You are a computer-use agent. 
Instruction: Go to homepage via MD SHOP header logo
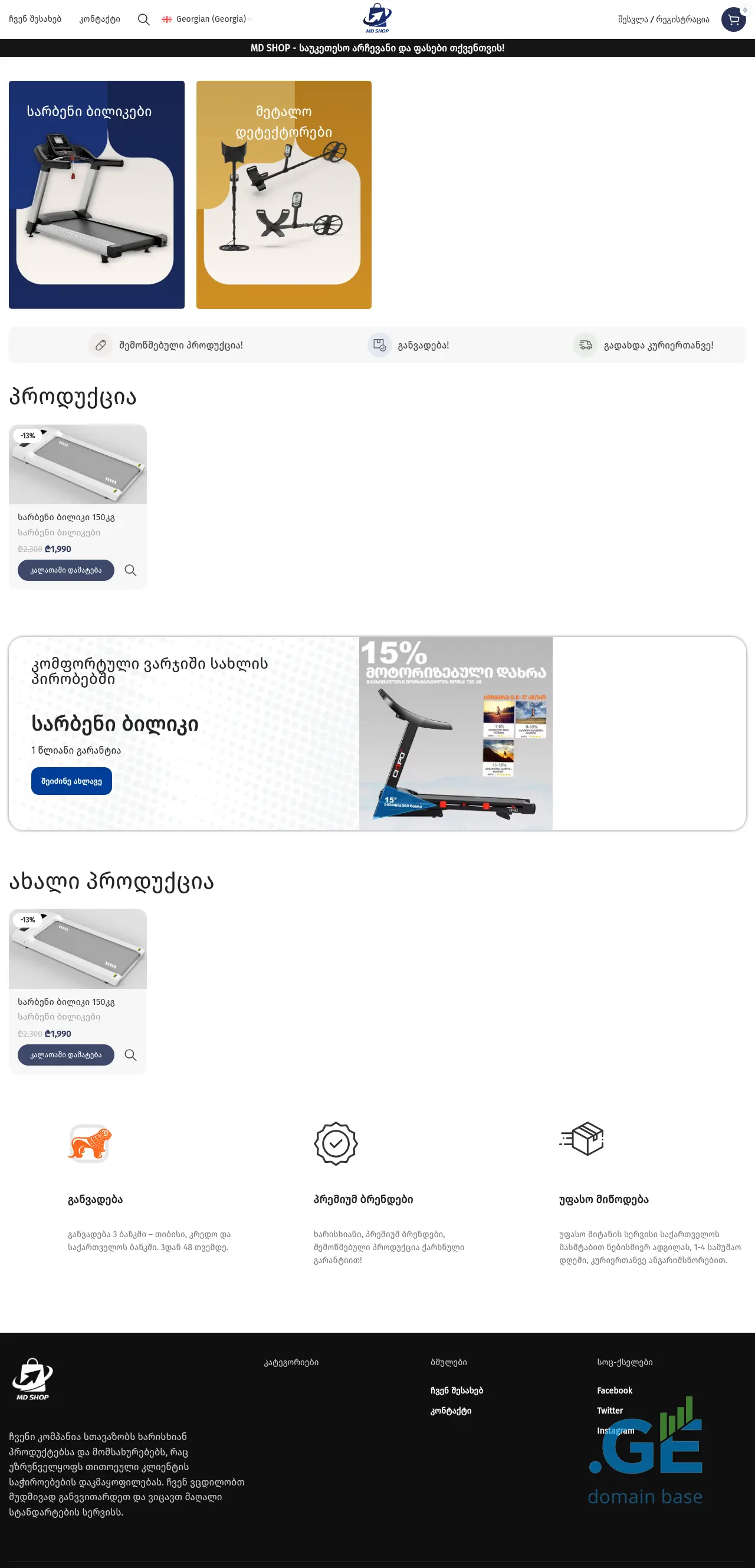pyautogui.click(x=377, y=18)
